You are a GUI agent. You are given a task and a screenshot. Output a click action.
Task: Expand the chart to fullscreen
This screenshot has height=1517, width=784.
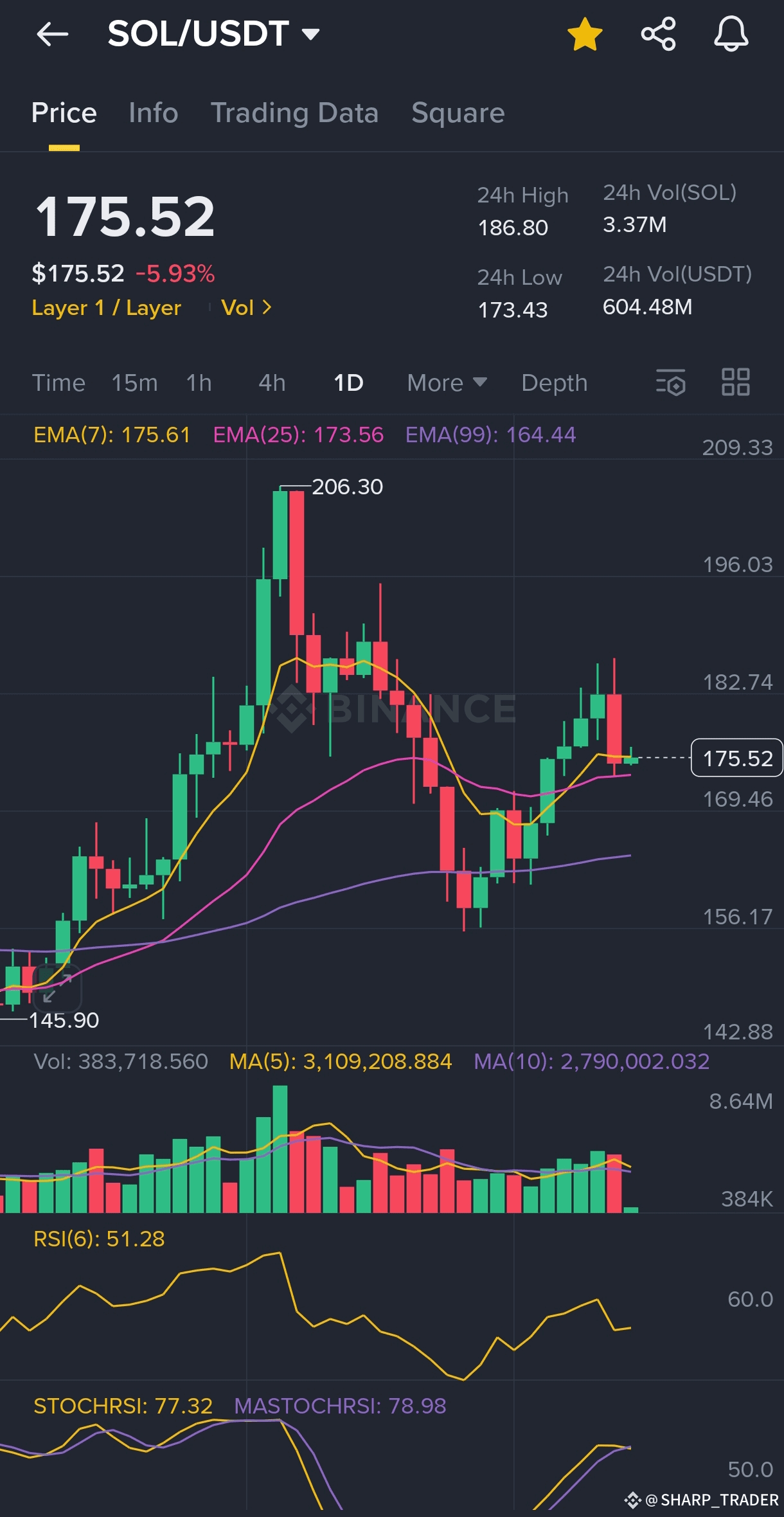point(57,987)
